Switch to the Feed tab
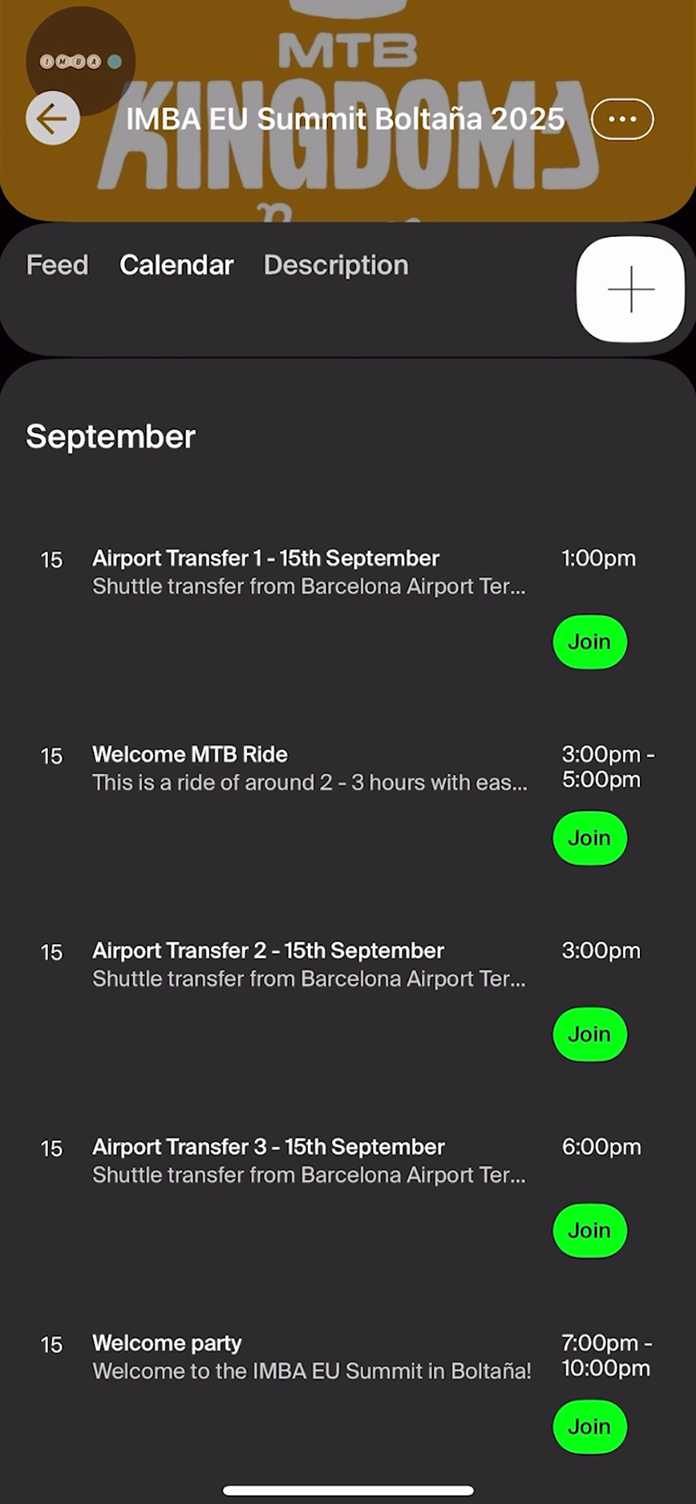This screenshot has width=696, height=1504. pyautogui.click(x=57, y=265)
